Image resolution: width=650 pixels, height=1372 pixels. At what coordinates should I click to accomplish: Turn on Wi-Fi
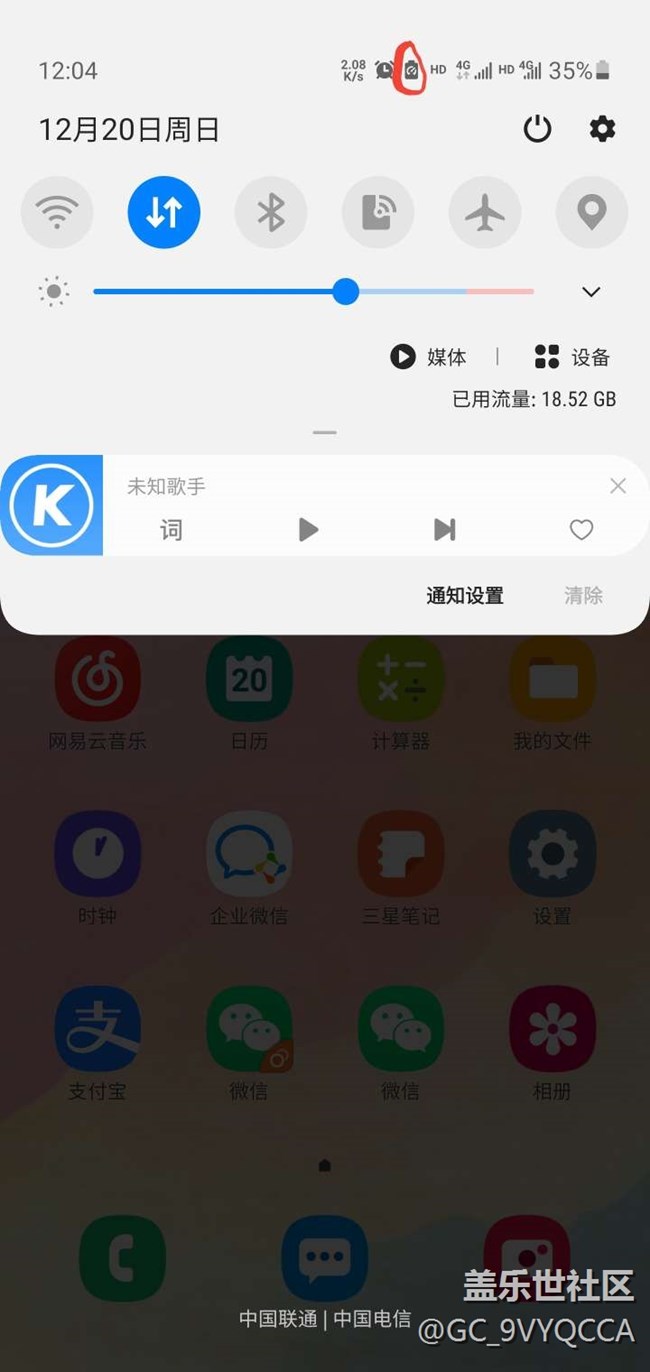[57, 212]
